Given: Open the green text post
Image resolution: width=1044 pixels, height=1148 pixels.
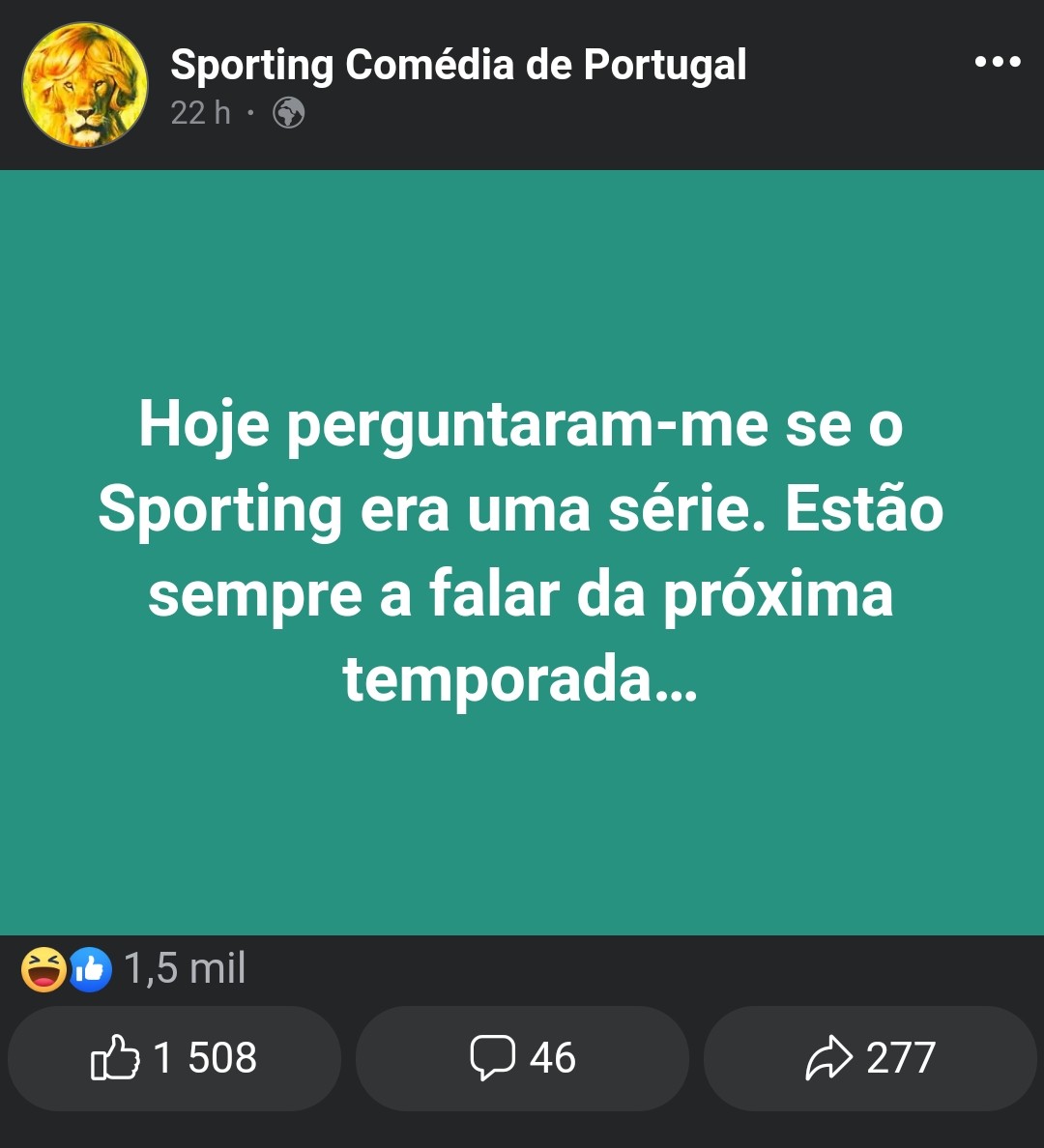Looking at the screenshot, I should (522, 553).
